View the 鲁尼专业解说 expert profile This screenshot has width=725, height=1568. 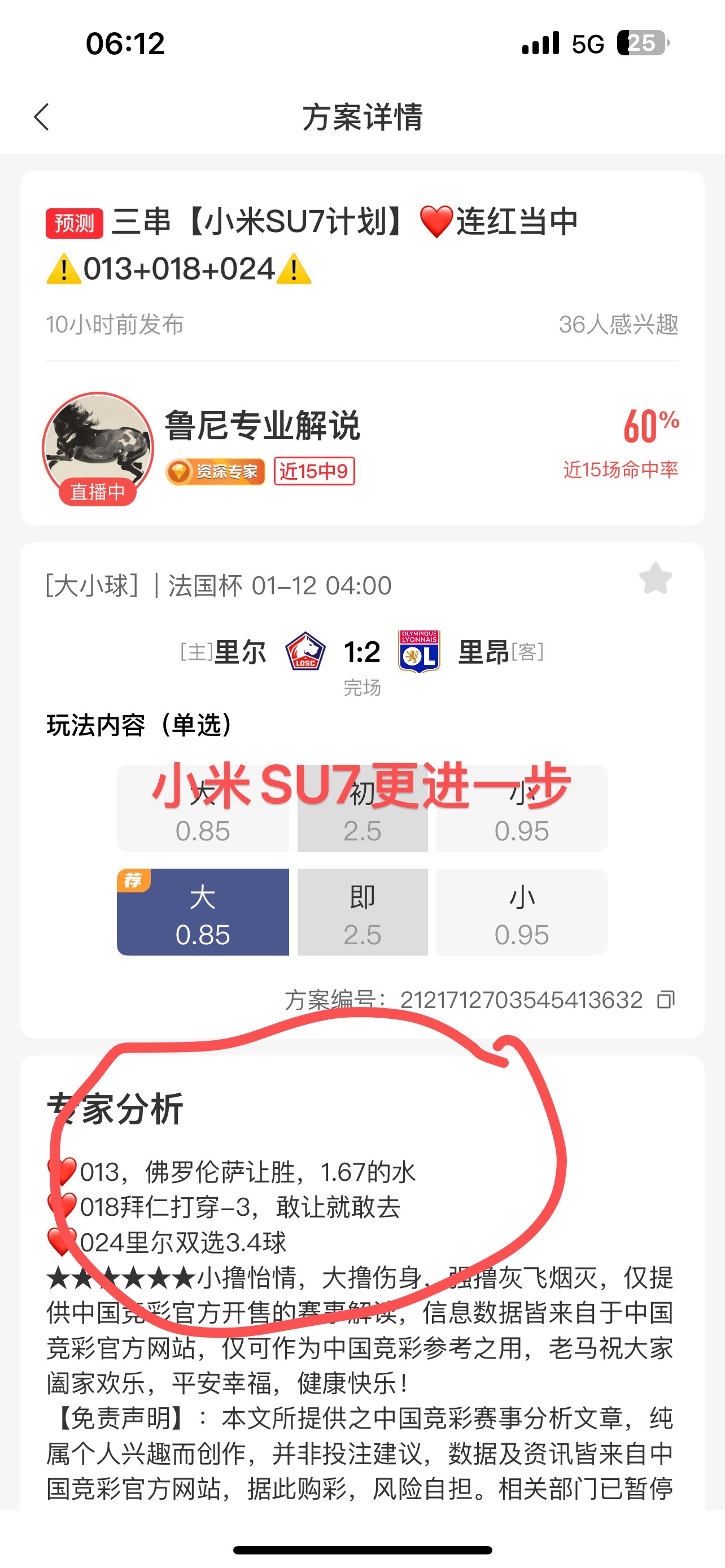coord(263,426)
